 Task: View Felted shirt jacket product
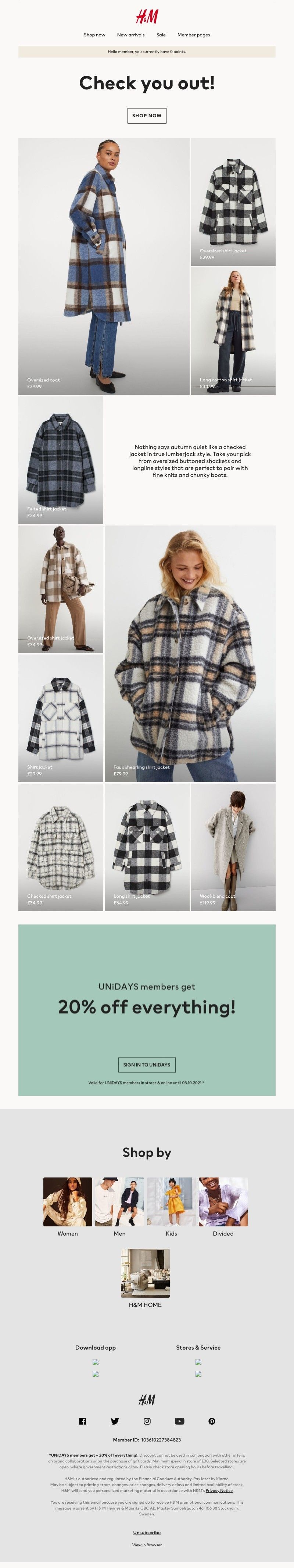[60, 460]
